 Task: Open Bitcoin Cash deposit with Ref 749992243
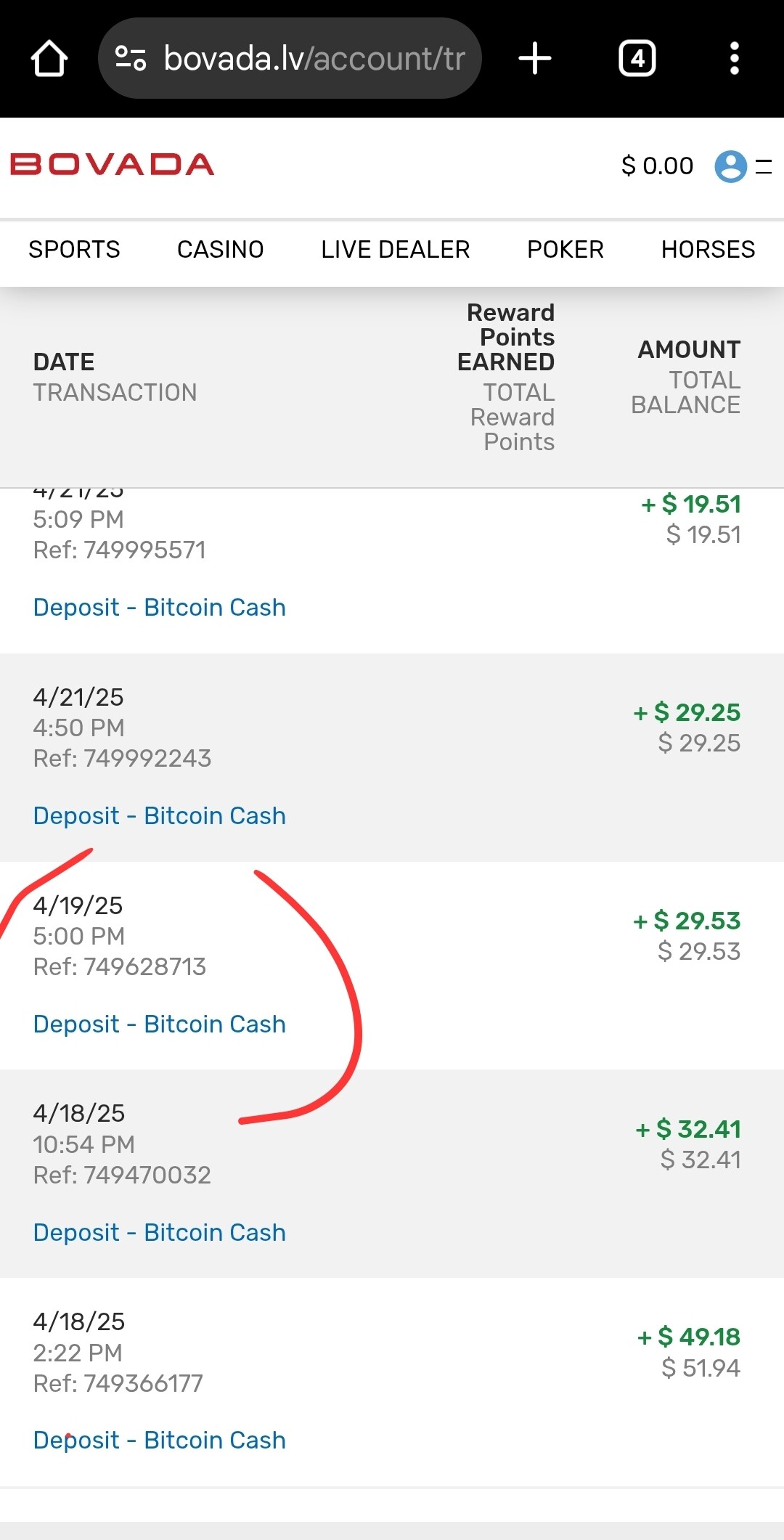click(x=160, y=816)
